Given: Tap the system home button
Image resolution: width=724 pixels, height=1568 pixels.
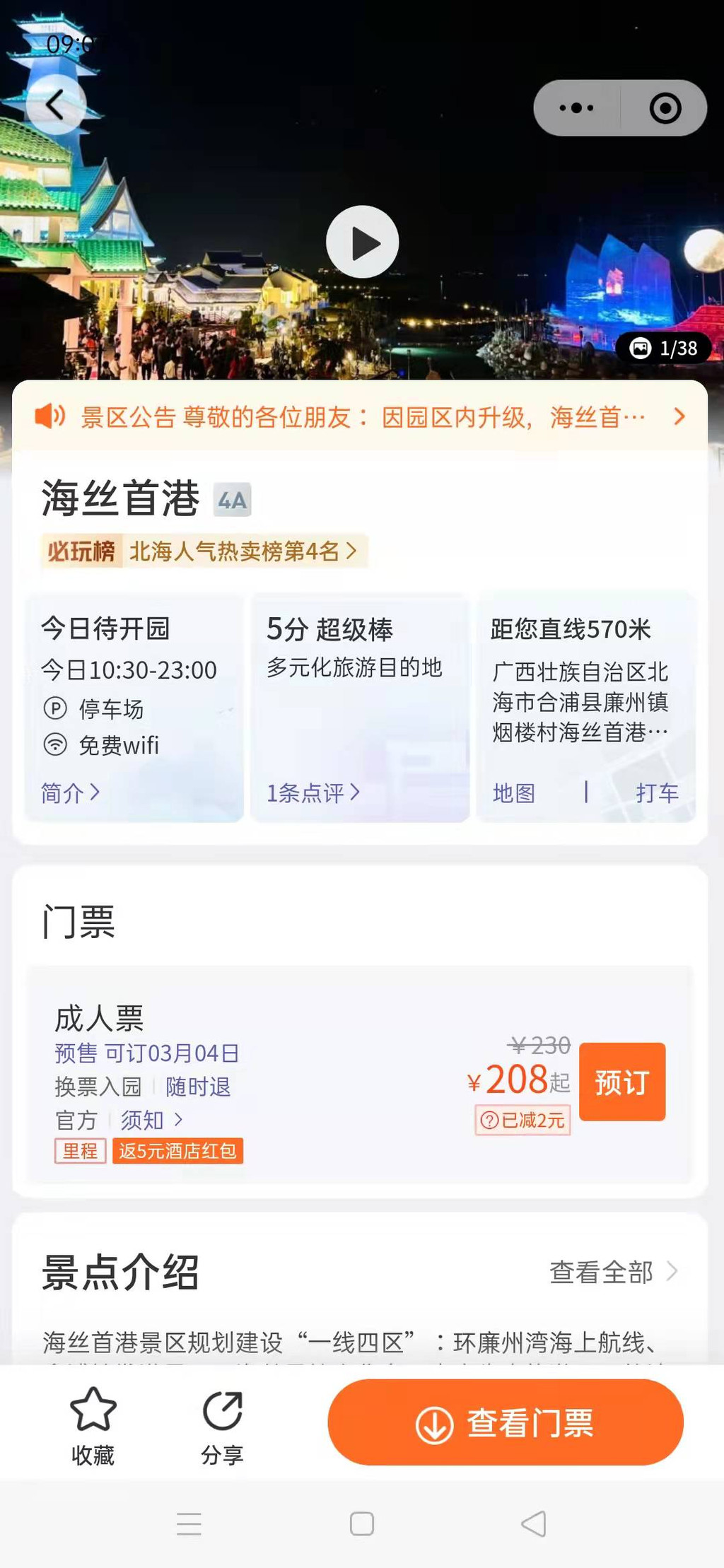Looking at the screenshot, I should (362, 1524).
